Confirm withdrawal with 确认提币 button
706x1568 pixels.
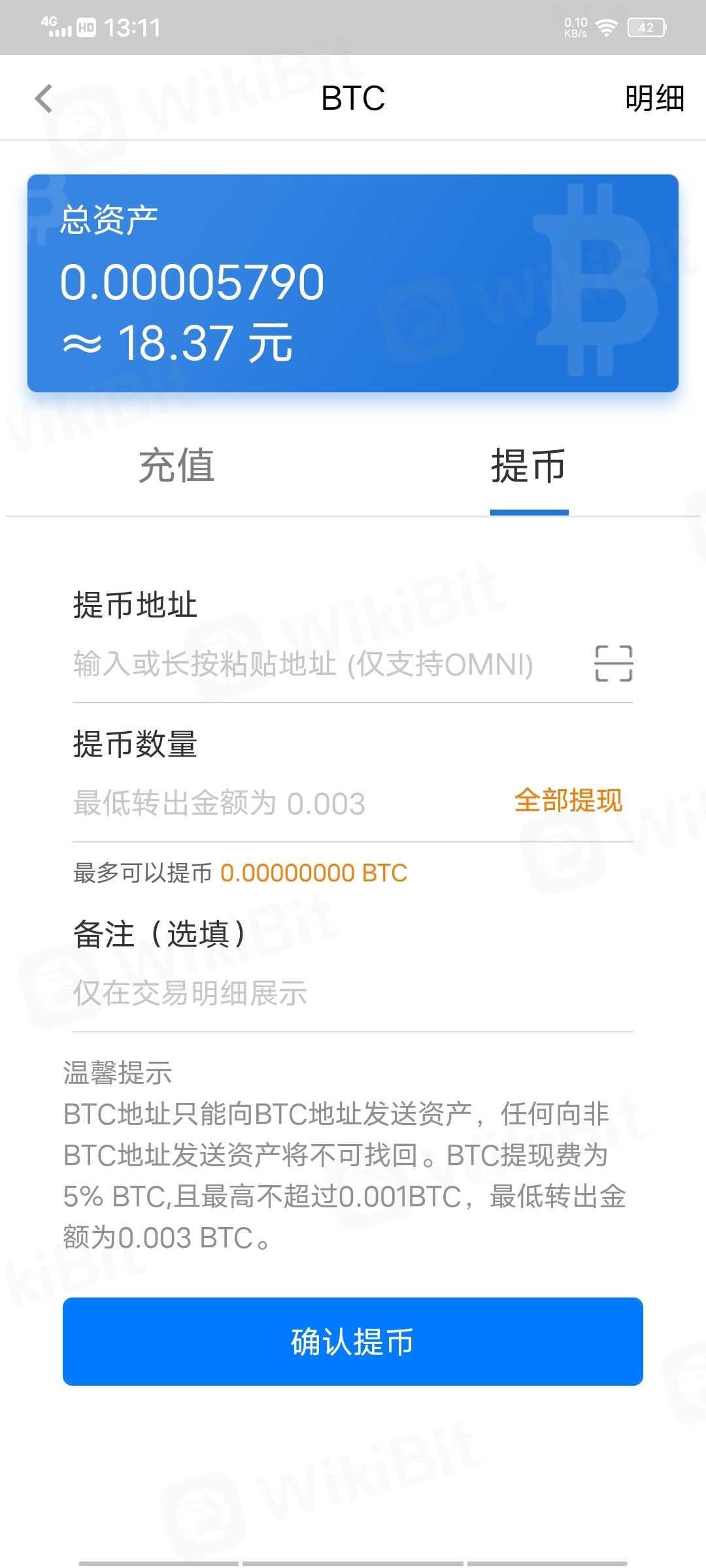pos(353,1341)
